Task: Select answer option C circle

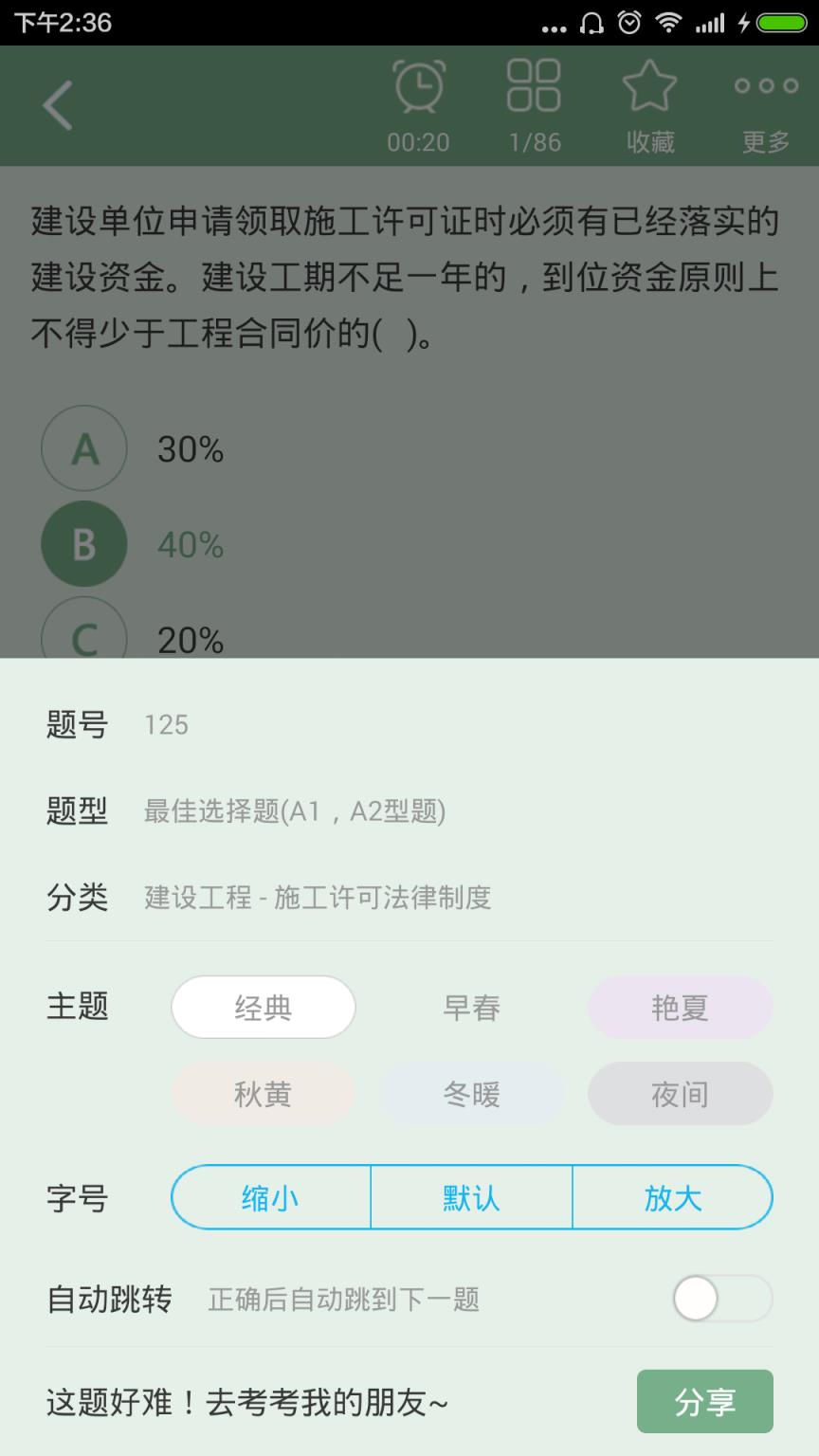Action: 83,638
